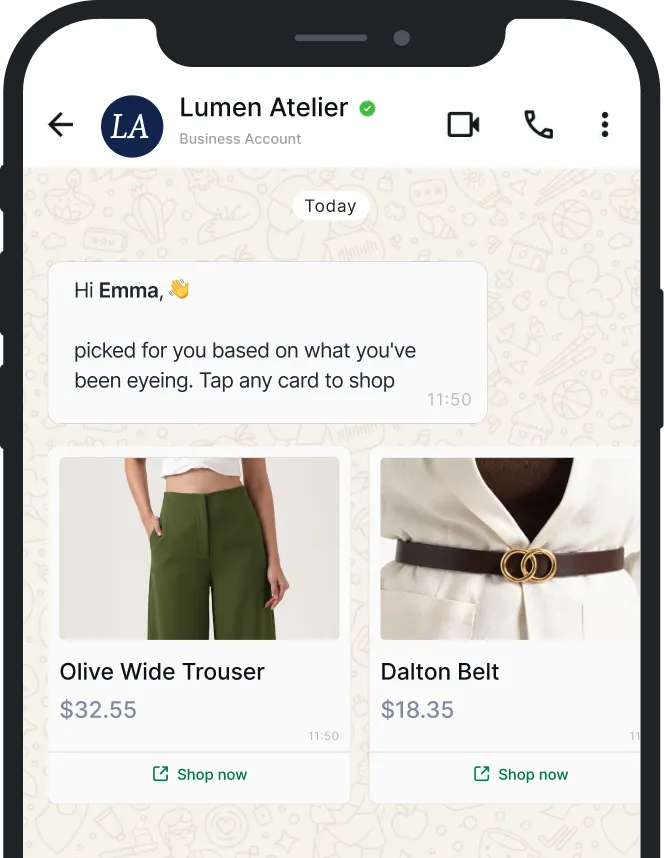Place a voice call to Lumen Atelier
This screenshot has width=664, height=858.
pyautogui.click(x=539, y=125)
